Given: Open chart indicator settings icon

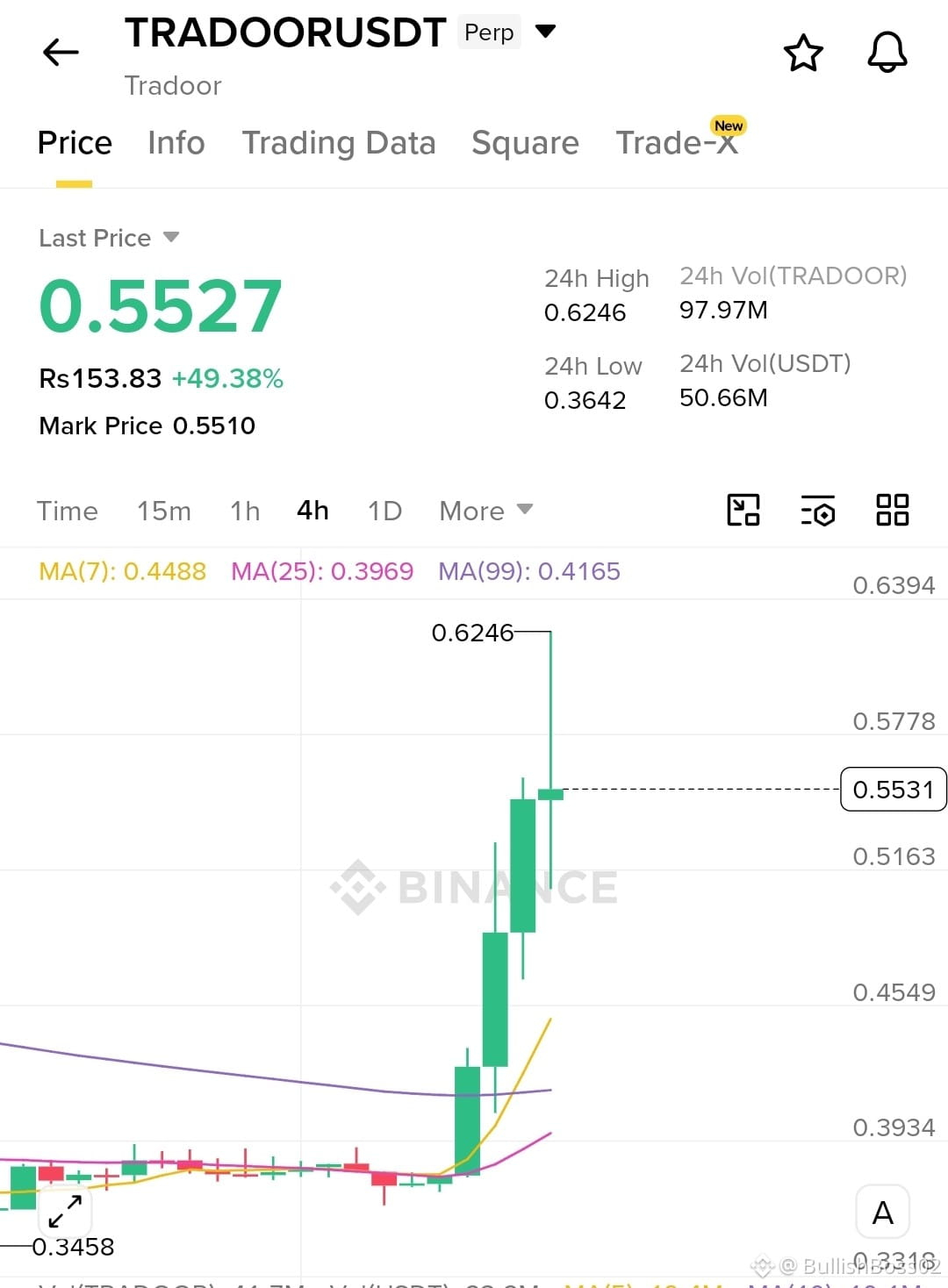Looking at the screenshot, I should pos(817,510).
